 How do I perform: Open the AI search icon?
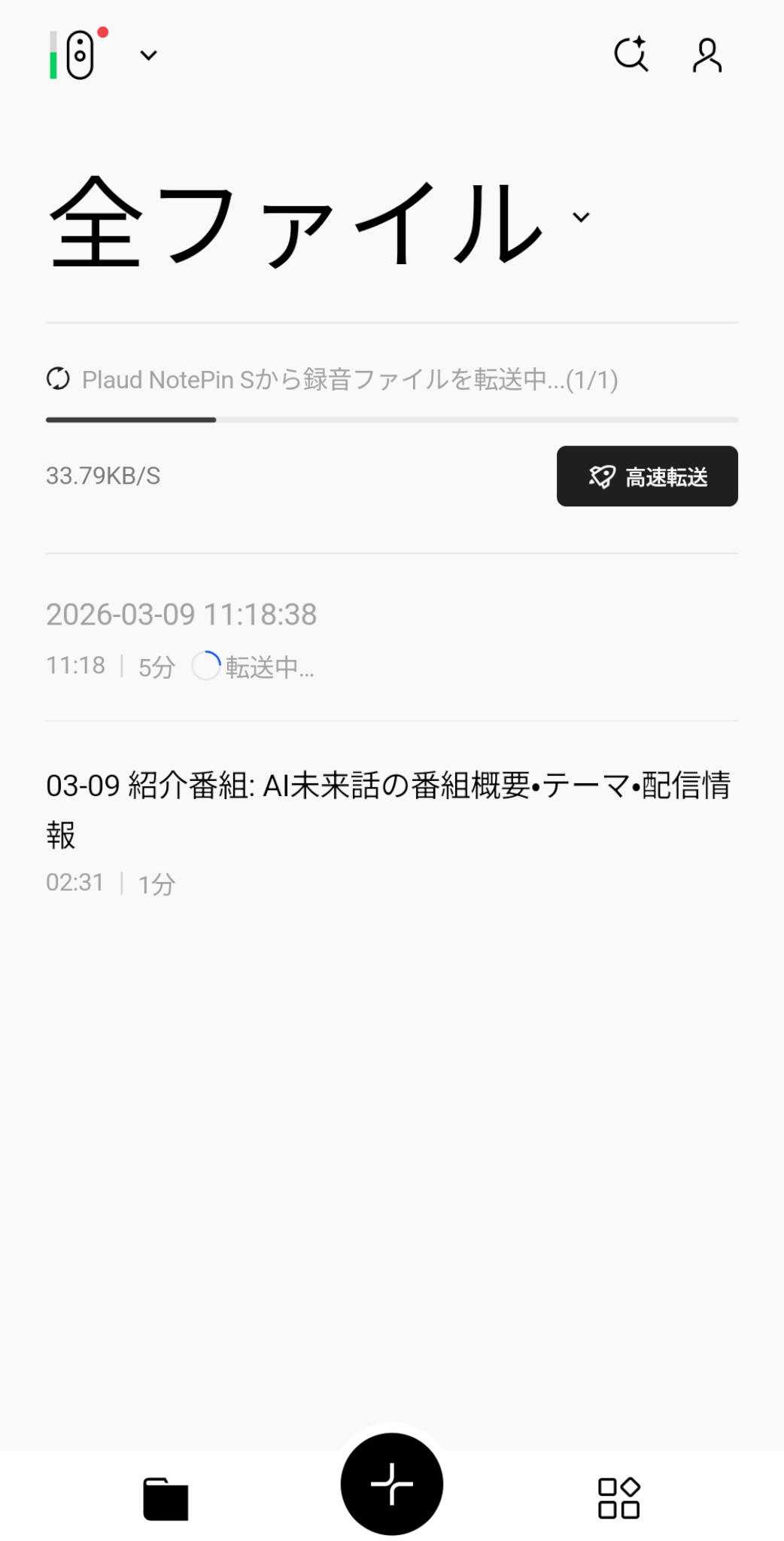pyautogui.click(x=631, y=55)
